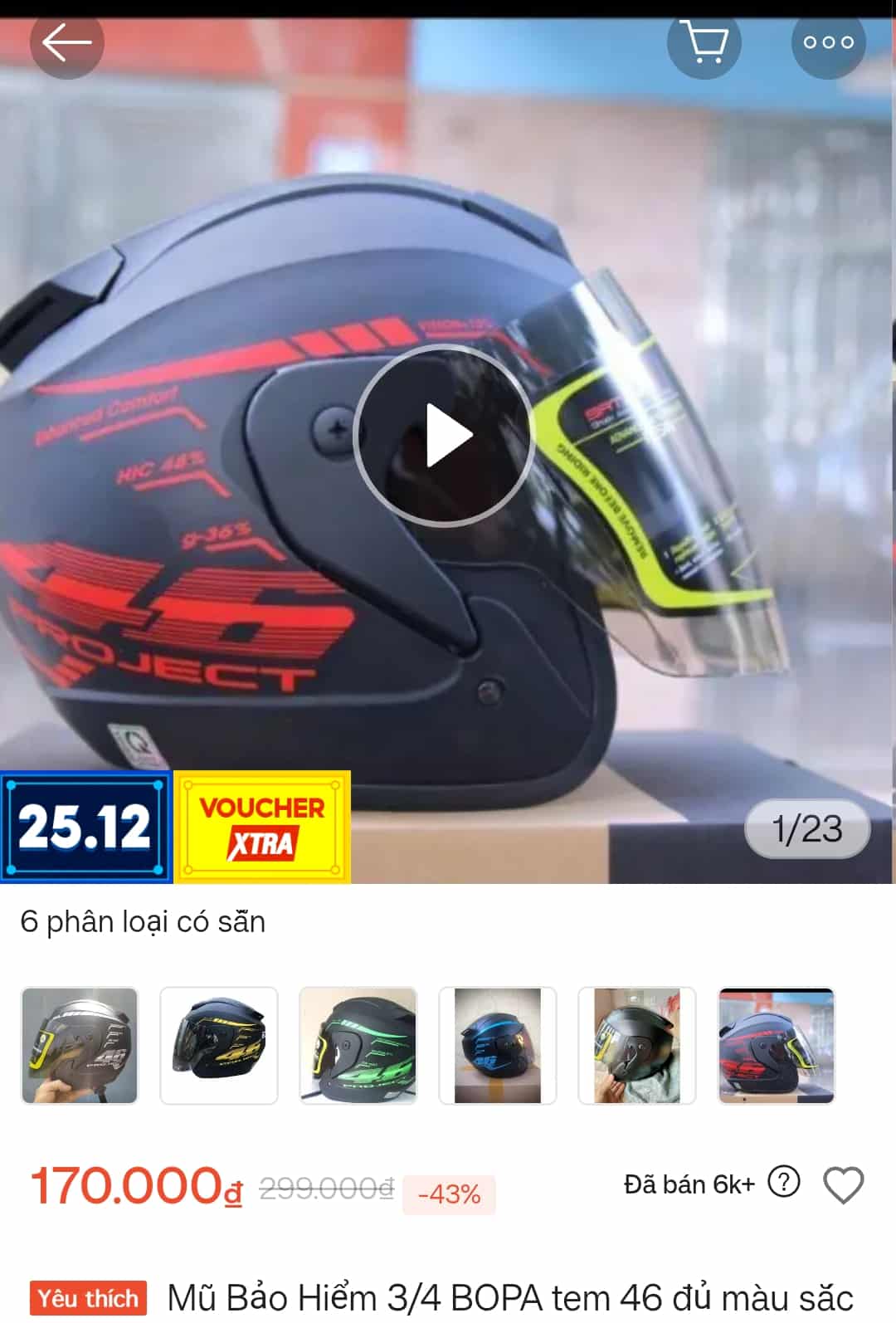Select the yellow-decal helmet variant thumbnail
This screenshot has width=896, height=1323.
coord(219,1045)
